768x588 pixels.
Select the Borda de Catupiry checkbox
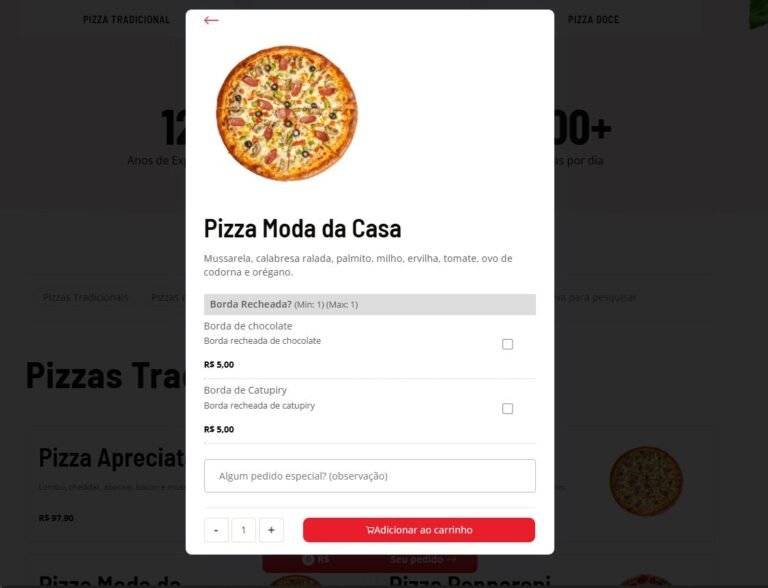coord(507,409)
